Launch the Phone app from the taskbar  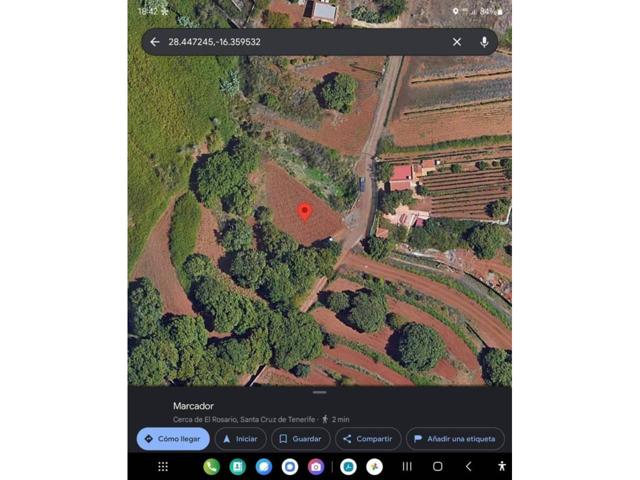click(211, 467)
